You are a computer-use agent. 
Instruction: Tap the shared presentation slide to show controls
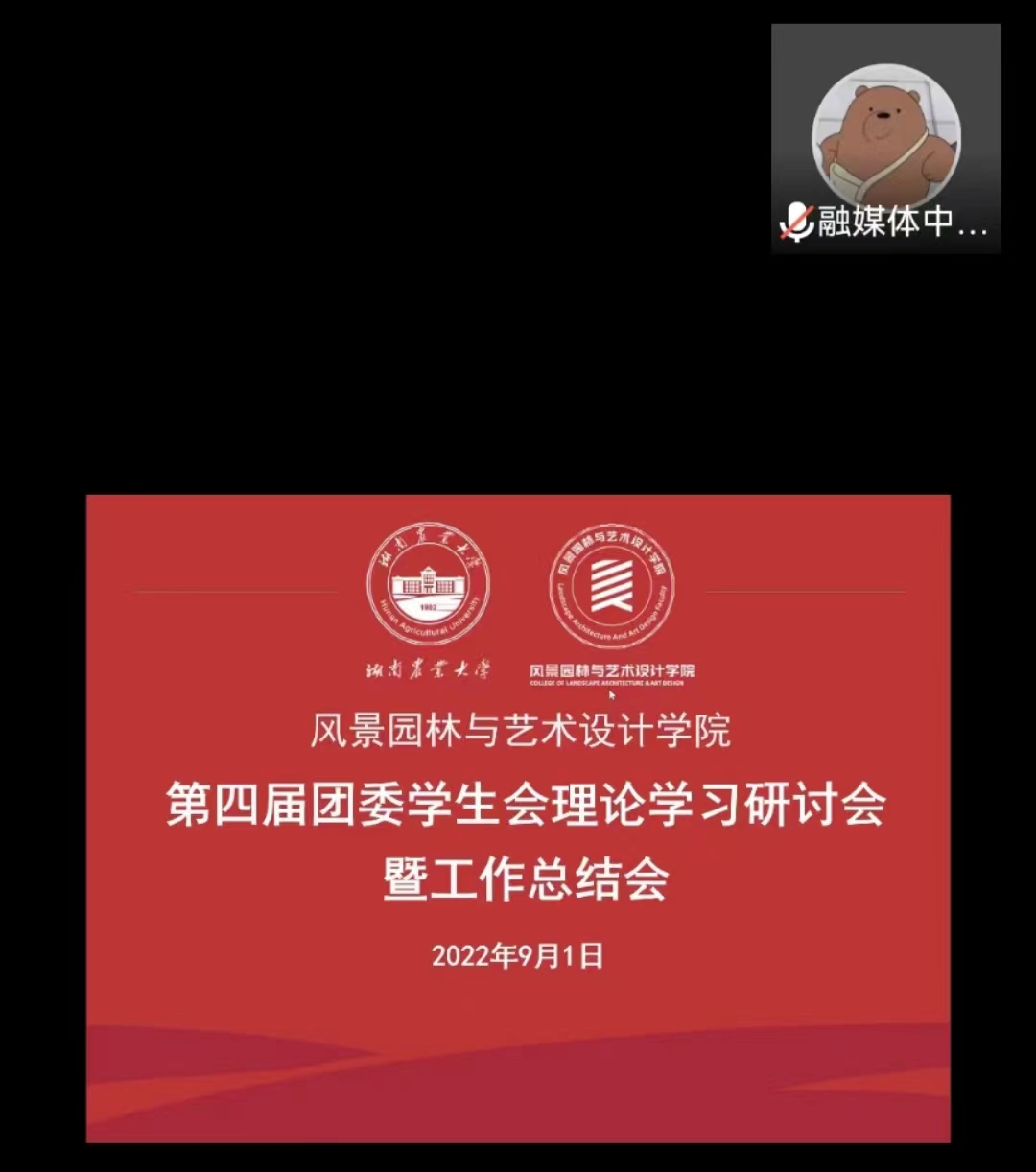[518, 818]
